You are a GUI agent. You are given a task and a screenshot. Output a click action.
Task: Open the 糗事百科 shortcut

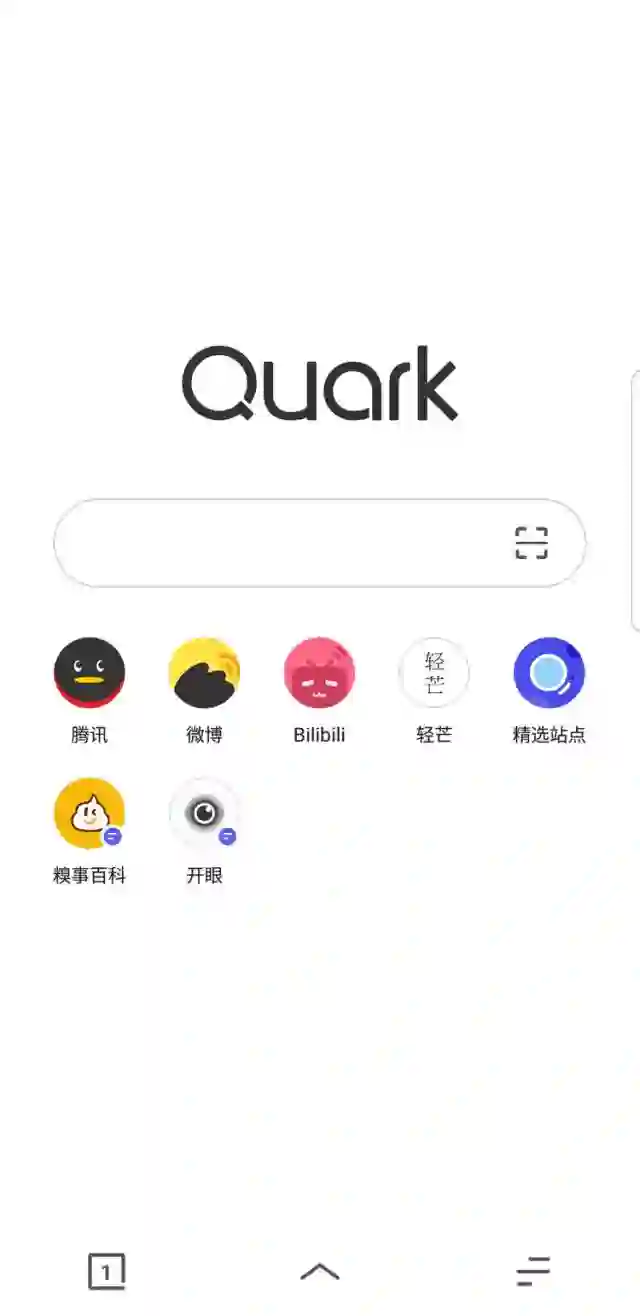coord(89,814)
